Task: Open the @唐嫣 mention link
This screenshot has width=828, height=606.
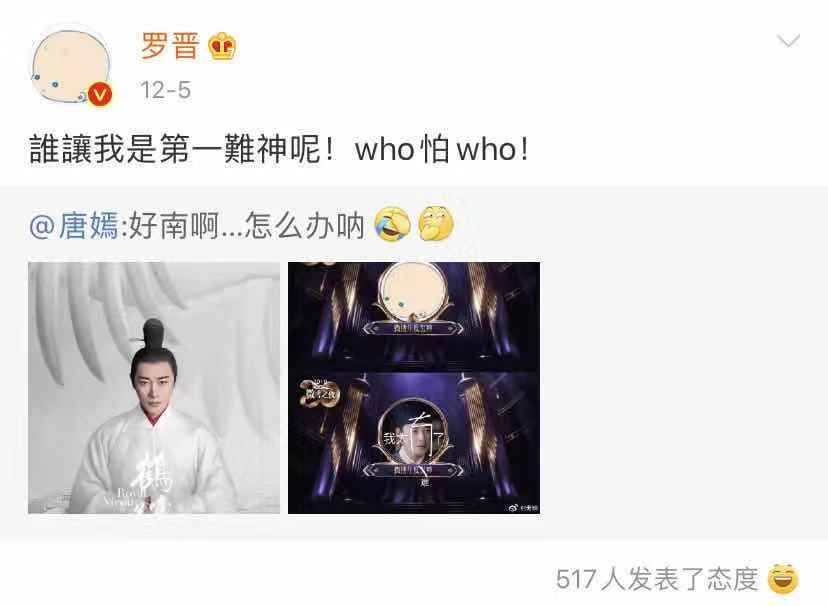Action: point(74,225)
